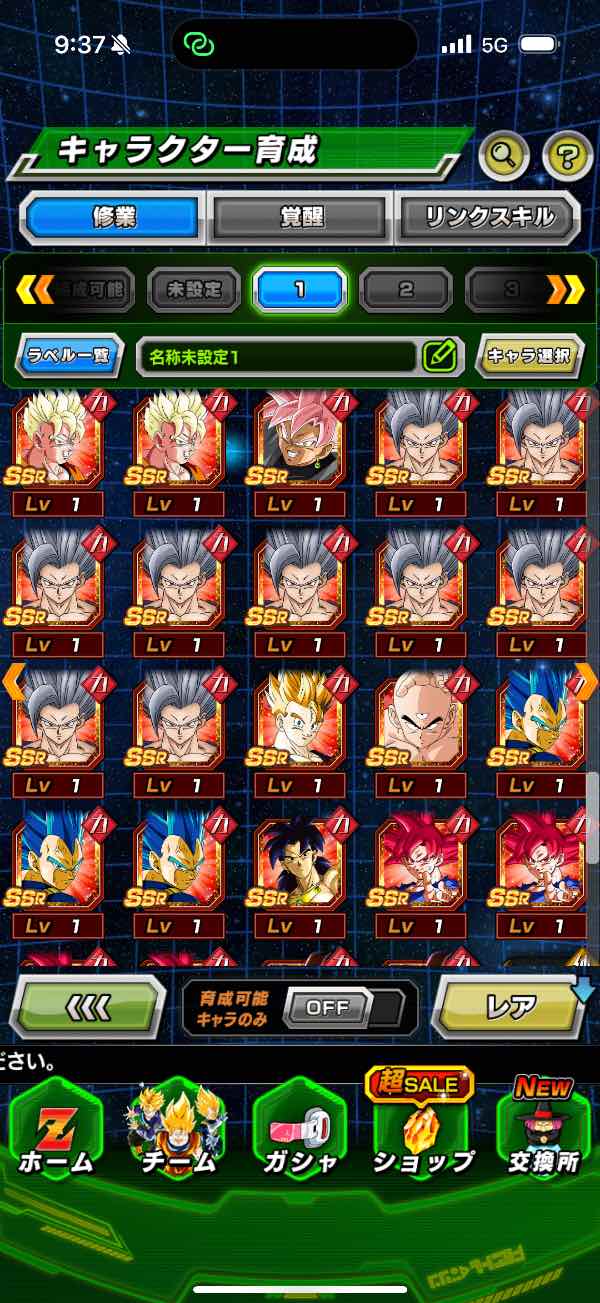Go back with the green arrows button
Viewport: 600px width, 1303px height.
87,1007
